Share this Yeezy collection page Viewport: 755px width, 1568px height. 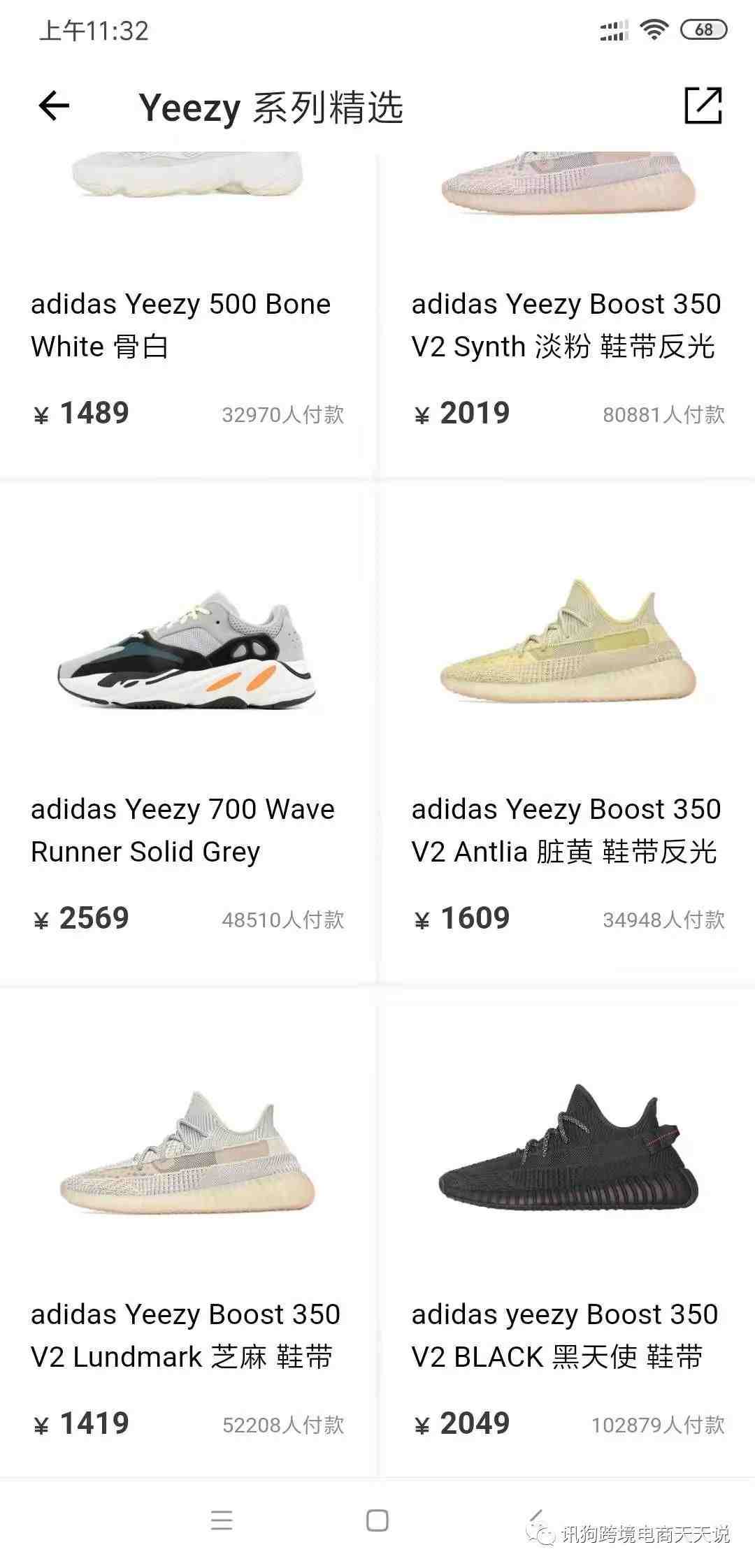pos(703,106)
